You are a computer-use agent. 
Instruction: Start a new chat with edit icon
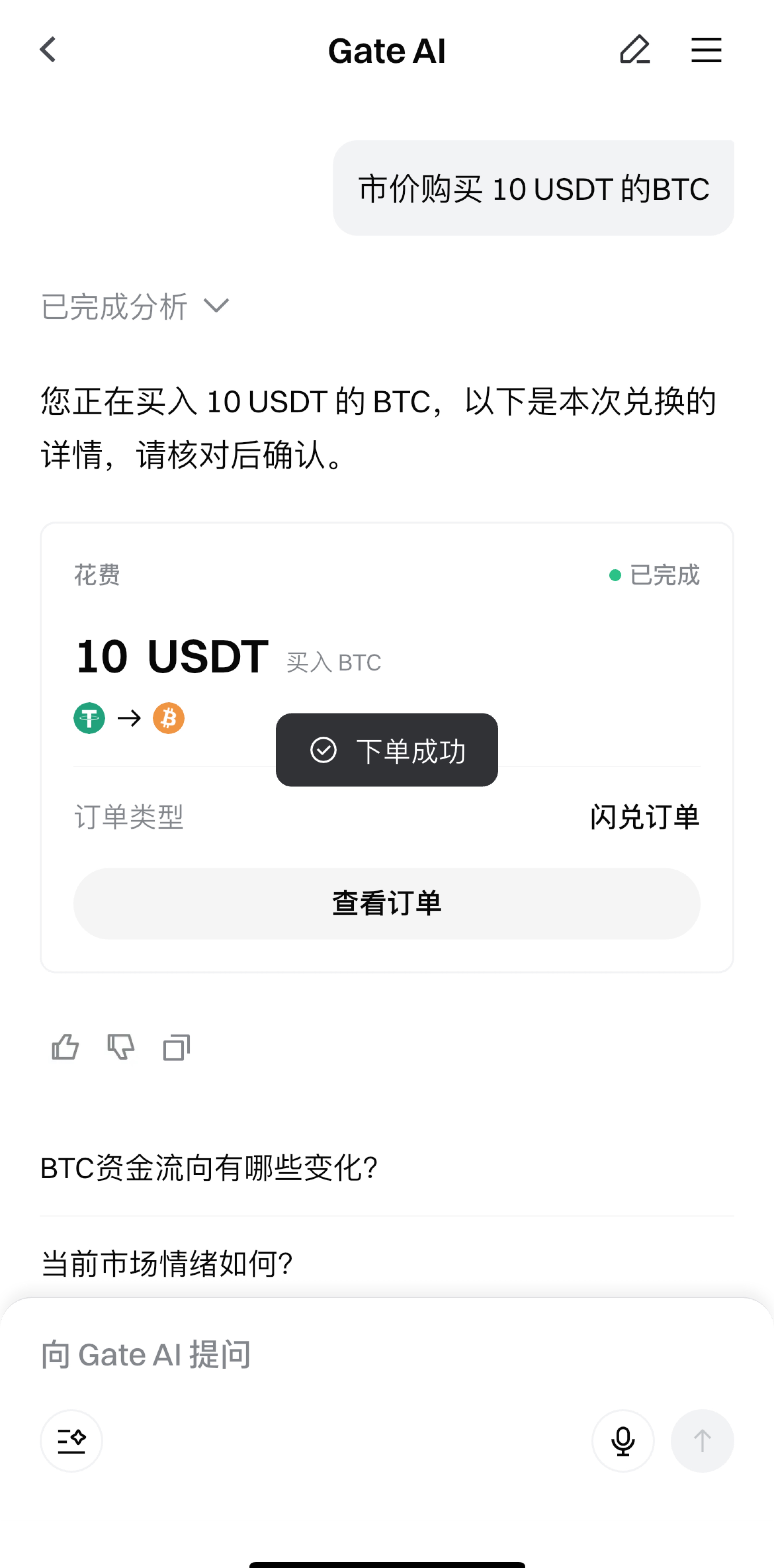point(635,50)
